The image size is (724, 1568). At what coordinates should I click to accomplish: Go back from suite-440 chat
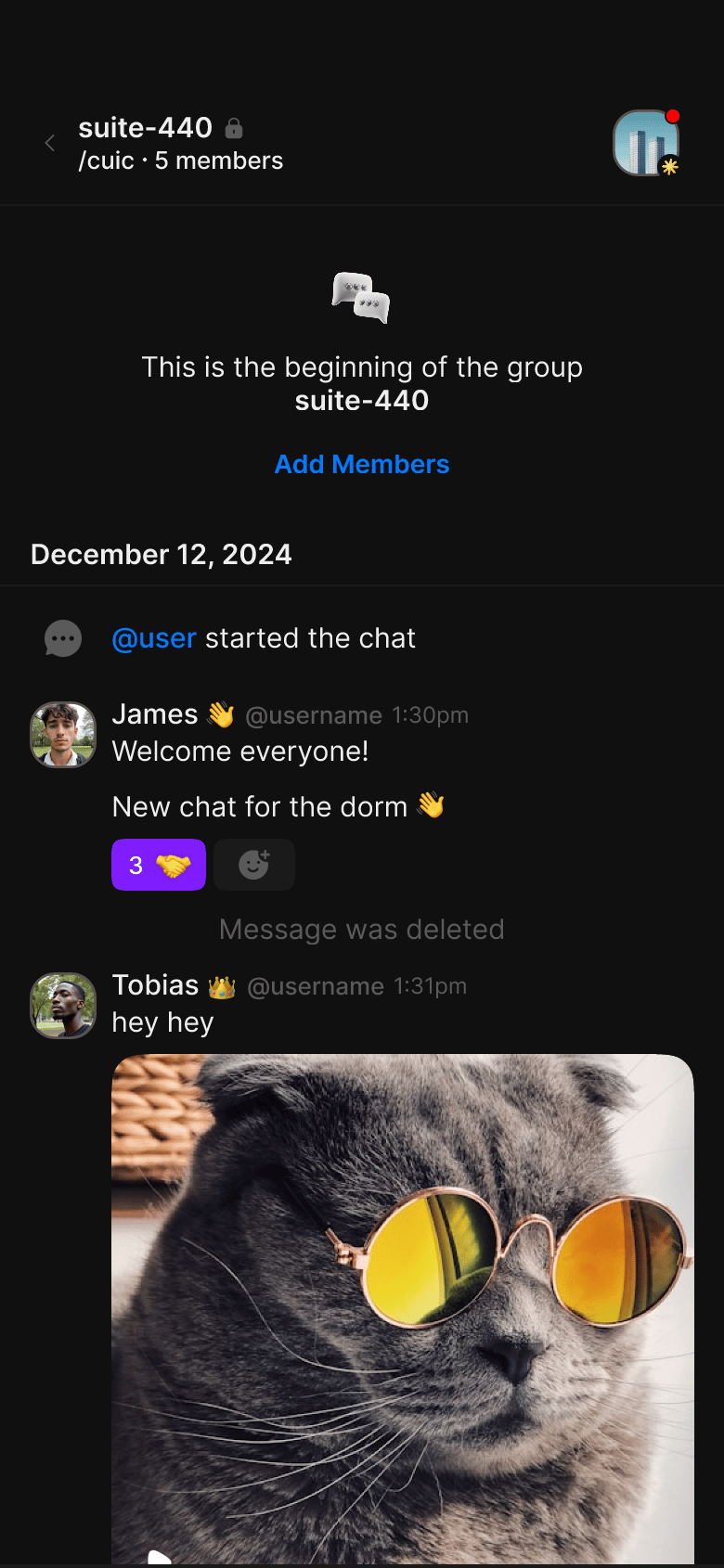(x=50, y=143)
